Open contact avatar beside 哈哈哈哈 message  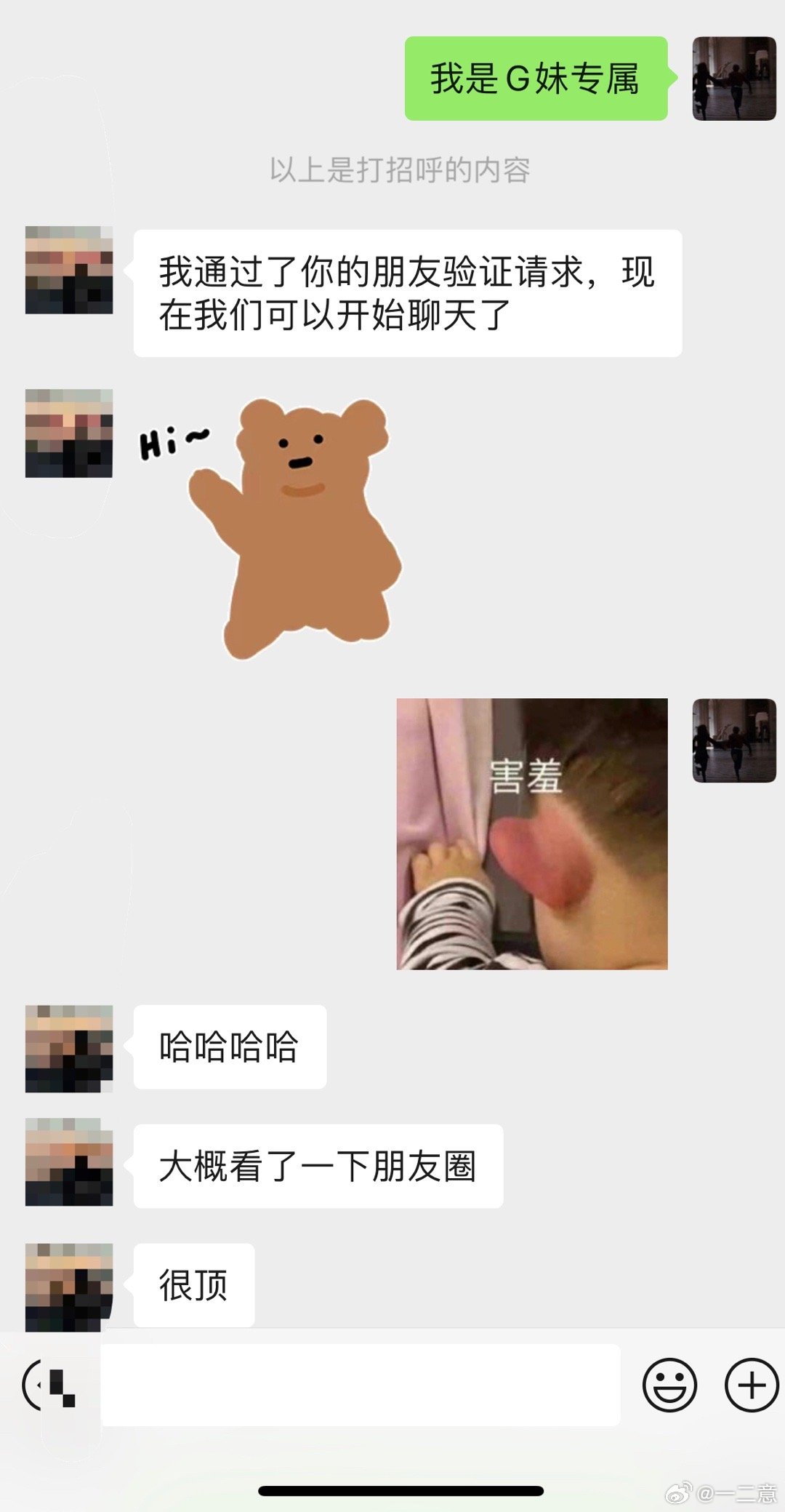click(x=69, y=1048)
